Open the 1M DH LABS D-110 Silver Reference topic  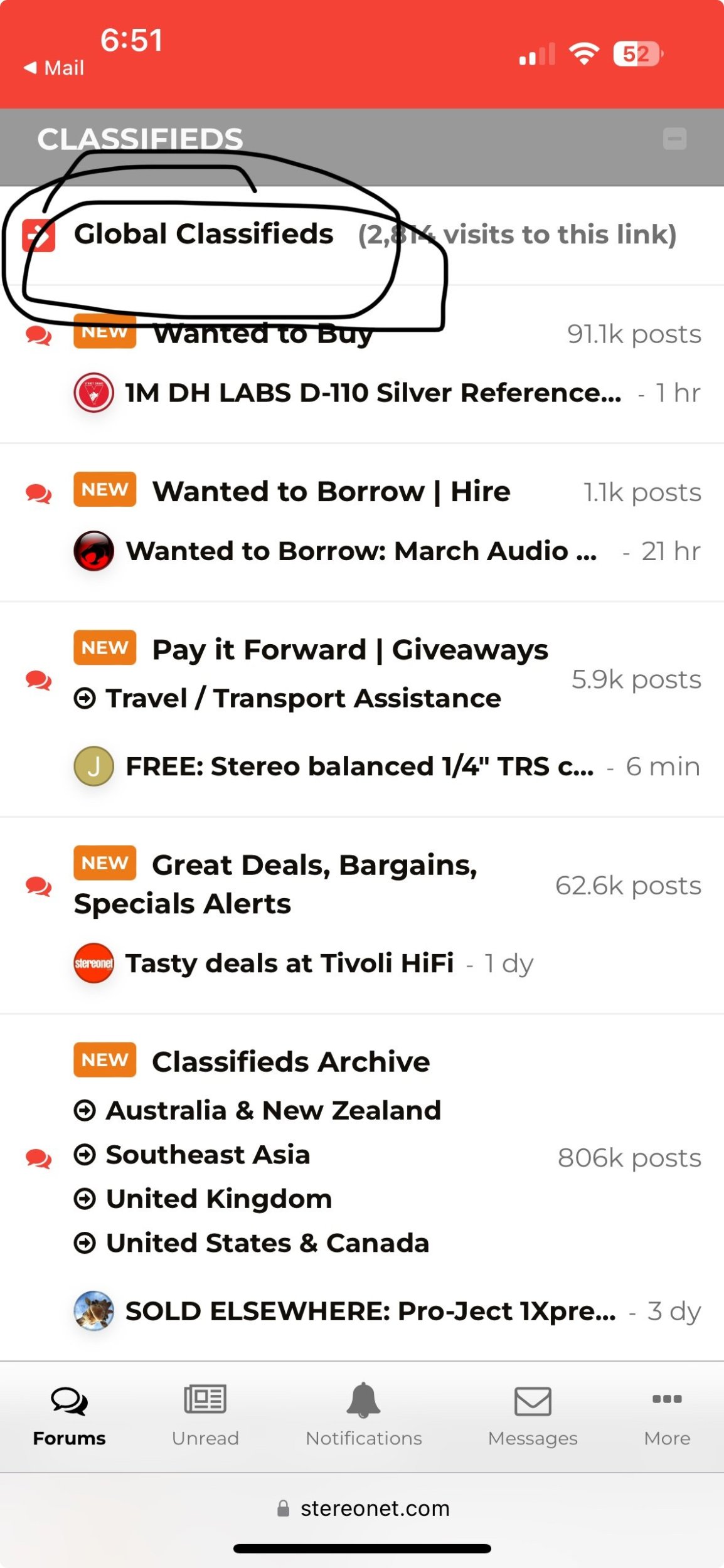click(x=373, y=393)
